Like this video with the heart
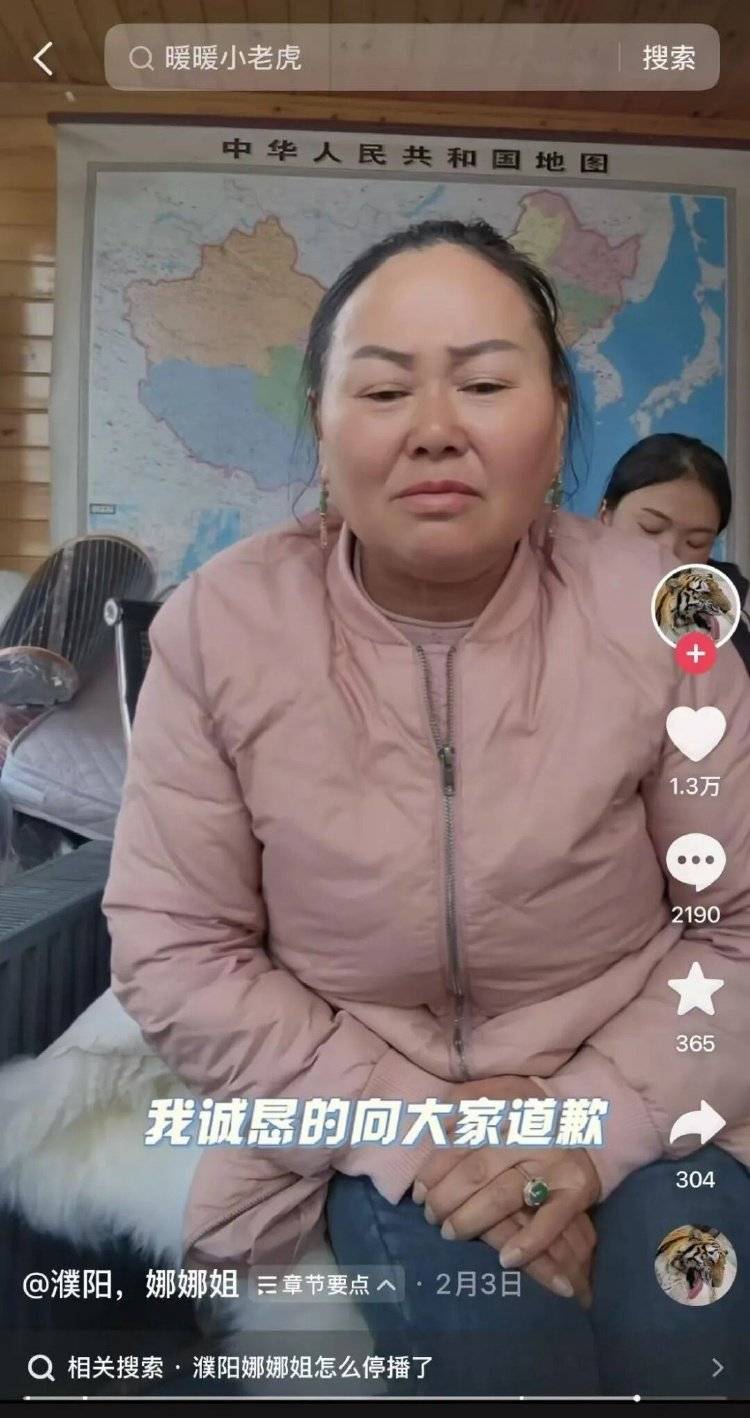Screen dimensions: 750x1418 click(696, 735)
